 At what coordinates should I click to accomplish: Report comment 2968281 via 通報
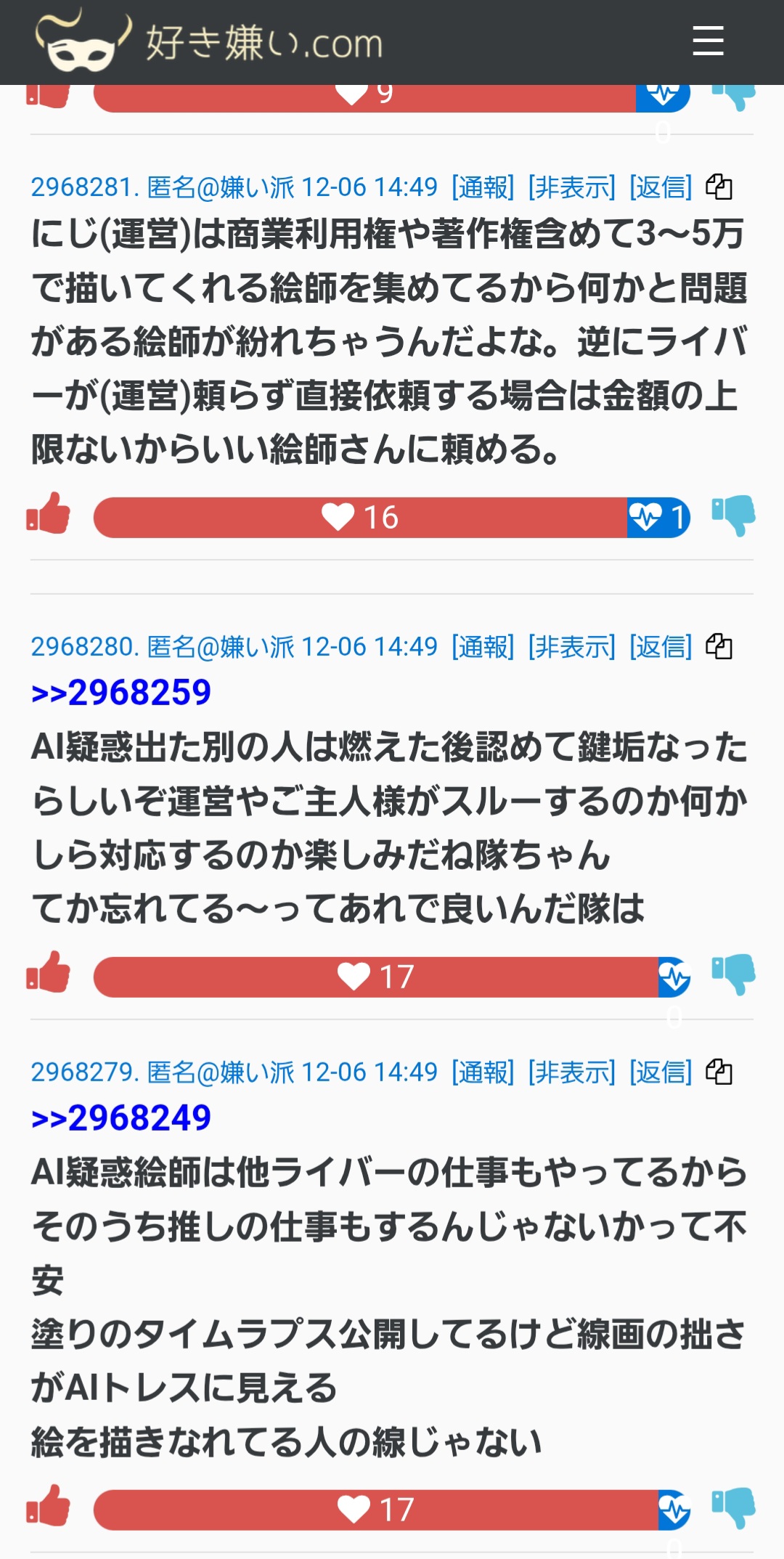coord(483,187)
